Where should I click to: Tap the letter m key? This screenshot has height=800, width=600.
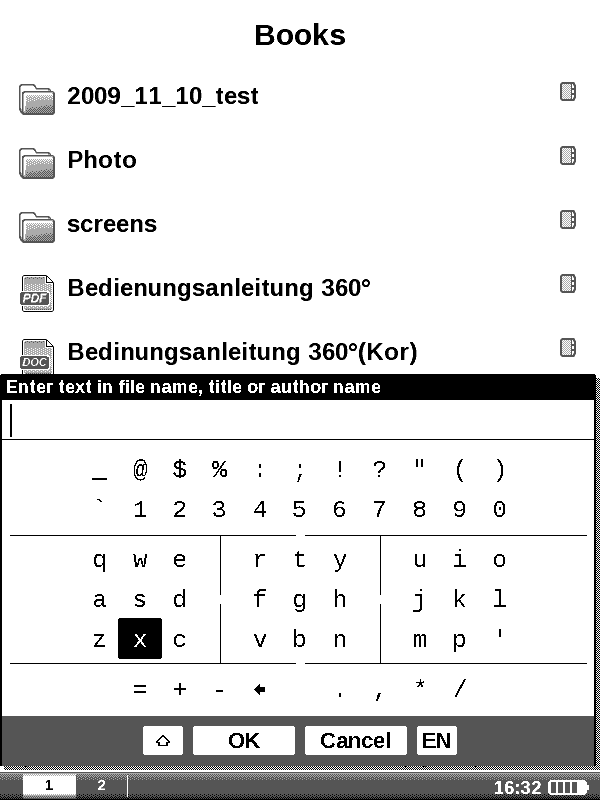pyautogui.click(x=419, y=640)
